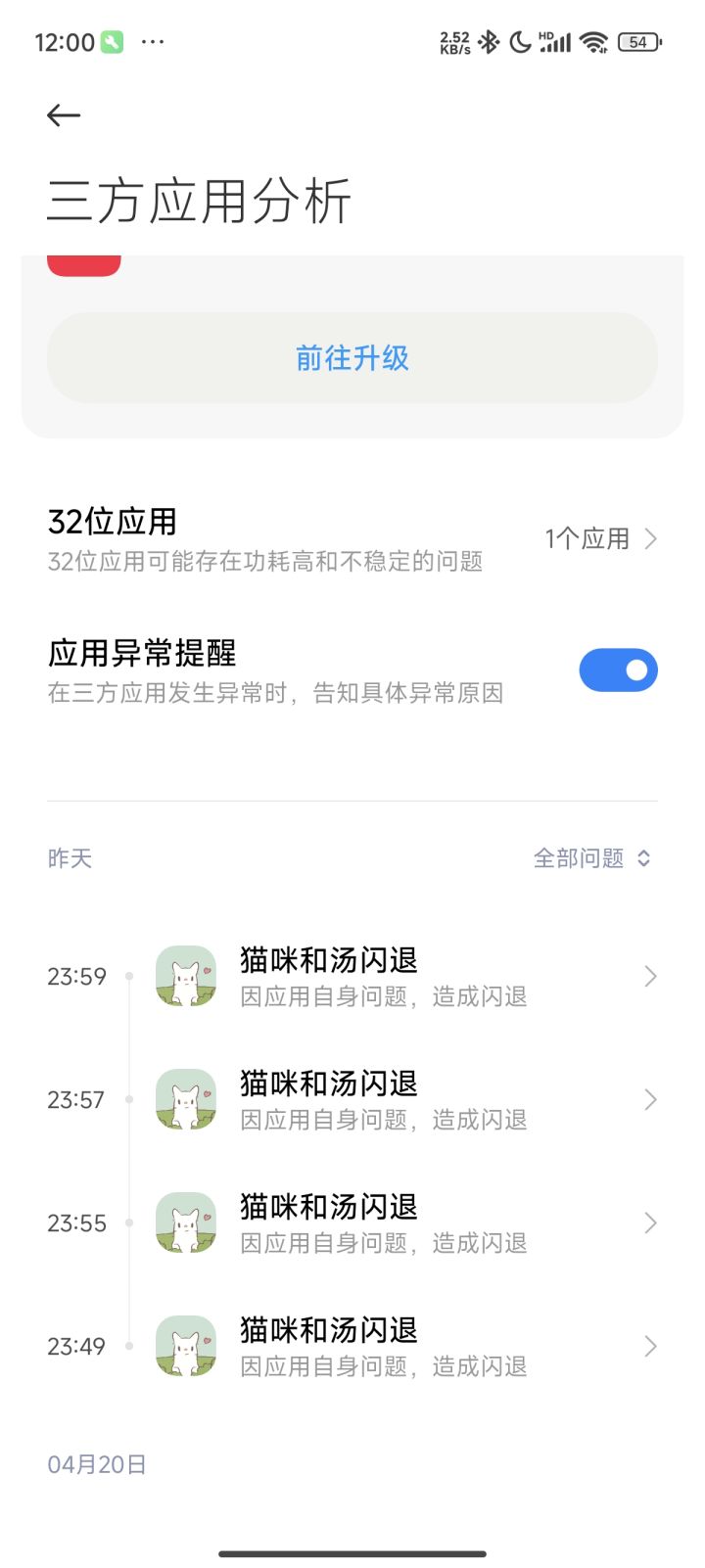This screenshot has width=705, height=1568.
Task: View the 23:55 猫咪和汤闪退 entry
Action: (352, 1222)
